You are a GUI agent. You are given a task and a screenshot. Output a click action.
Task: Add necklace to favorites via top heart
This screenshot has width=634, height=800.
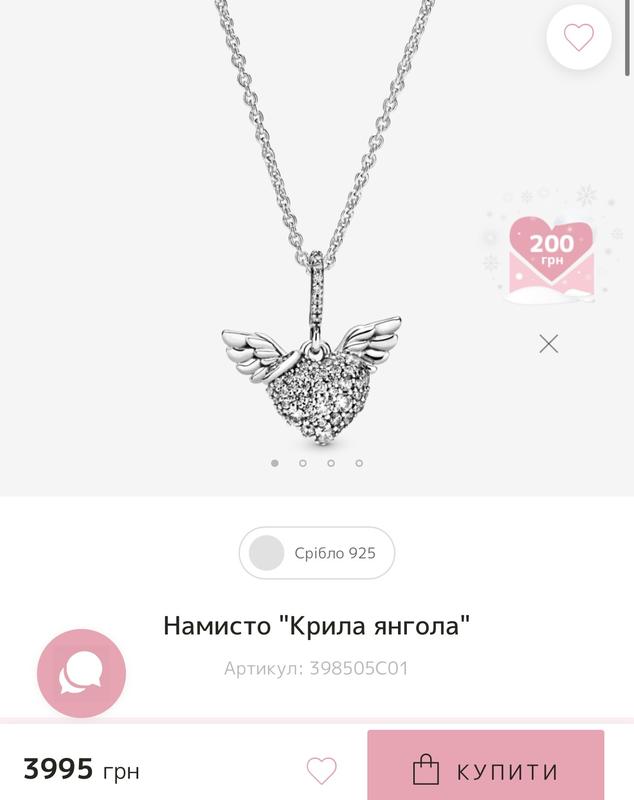(x=579, y=37)
